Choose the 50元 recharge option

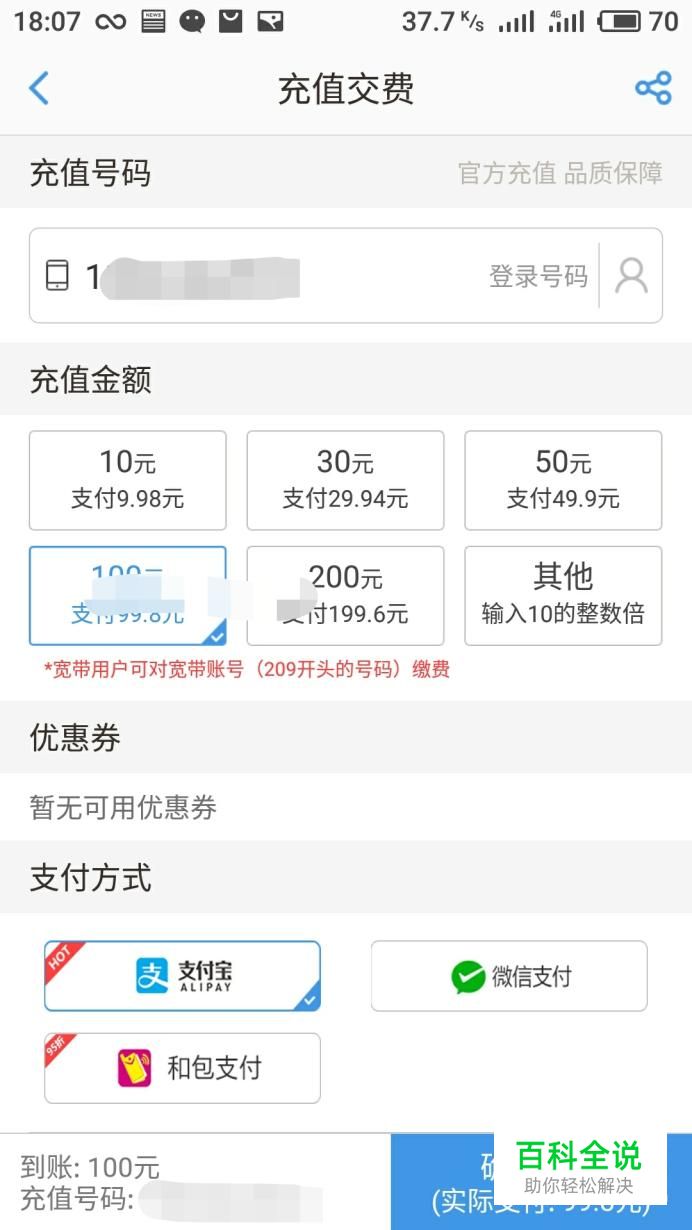click(x=563, y=480)
